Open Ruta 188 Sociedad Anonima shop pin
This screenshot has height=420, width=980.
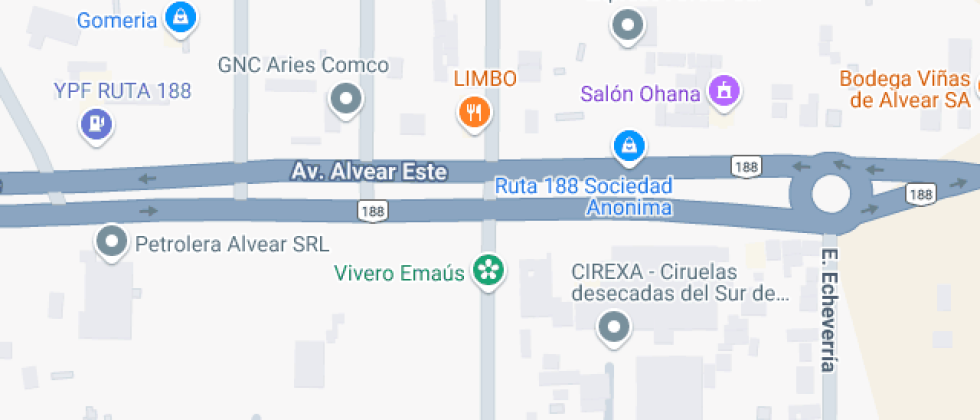click(x=628, y=146)
